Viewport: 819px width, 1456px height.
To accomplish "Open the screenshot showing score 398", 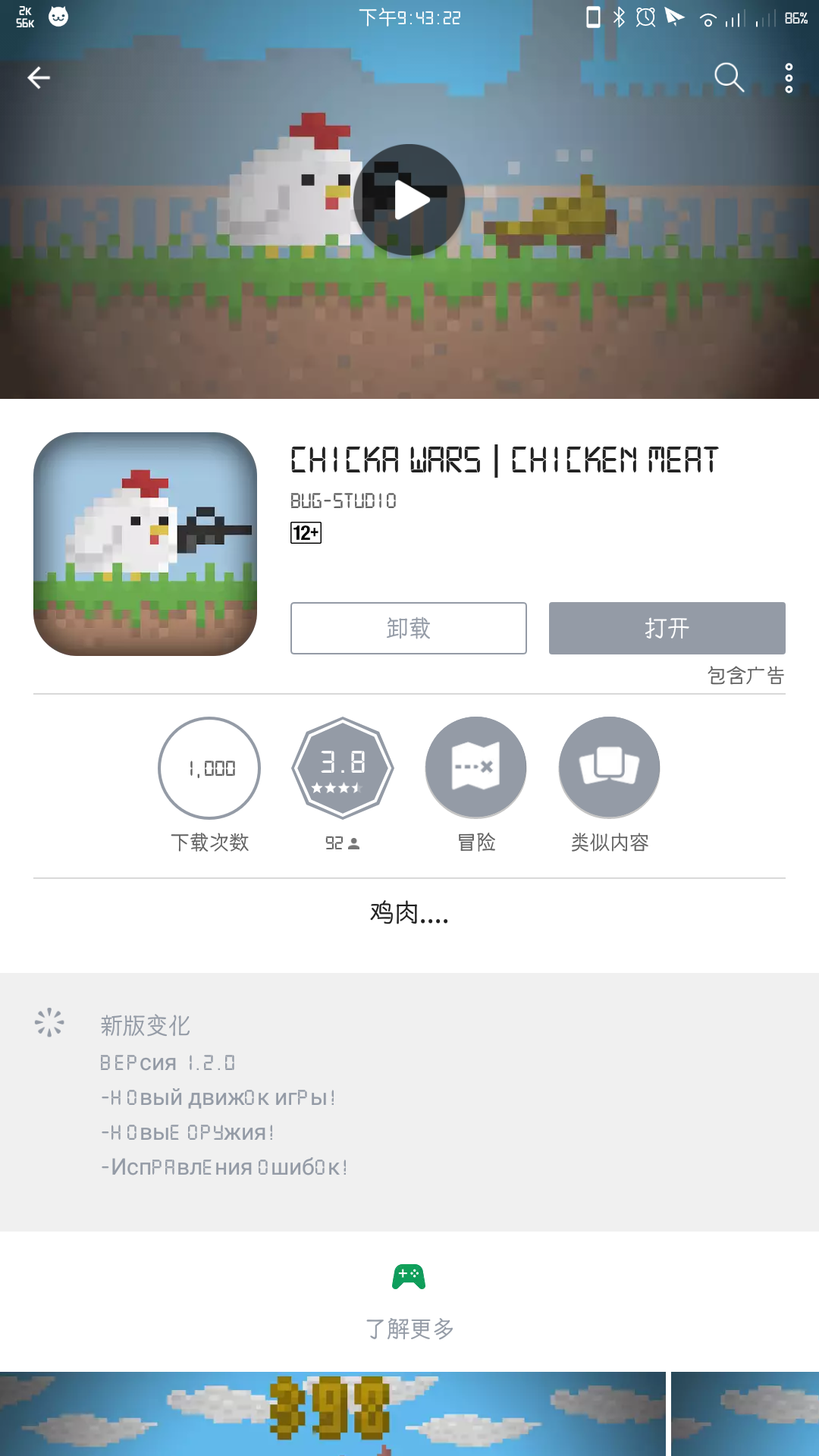I will pyautogui.click(x=332, y=1414).
